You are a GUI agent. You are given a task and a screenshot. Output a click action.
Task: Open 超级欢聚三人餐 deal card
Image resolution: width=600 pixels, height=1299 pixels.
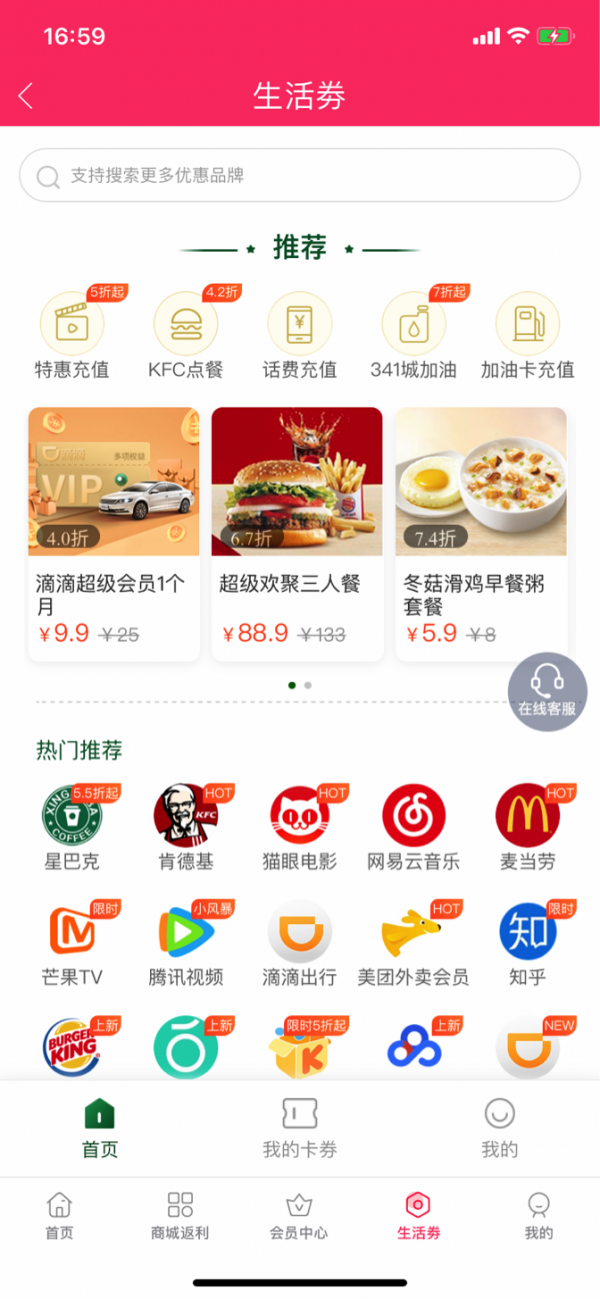pos(297,533)
